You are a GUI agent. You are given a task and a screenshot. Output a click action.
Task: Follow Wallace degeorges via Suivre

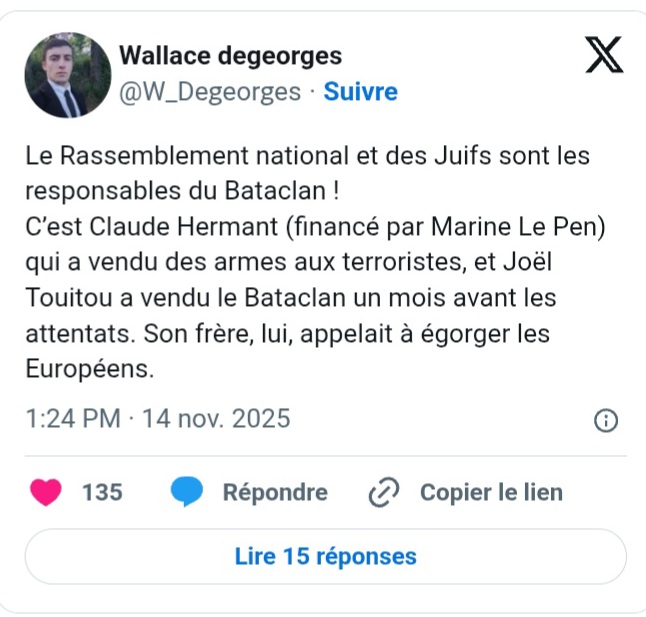tap(360, 92)
